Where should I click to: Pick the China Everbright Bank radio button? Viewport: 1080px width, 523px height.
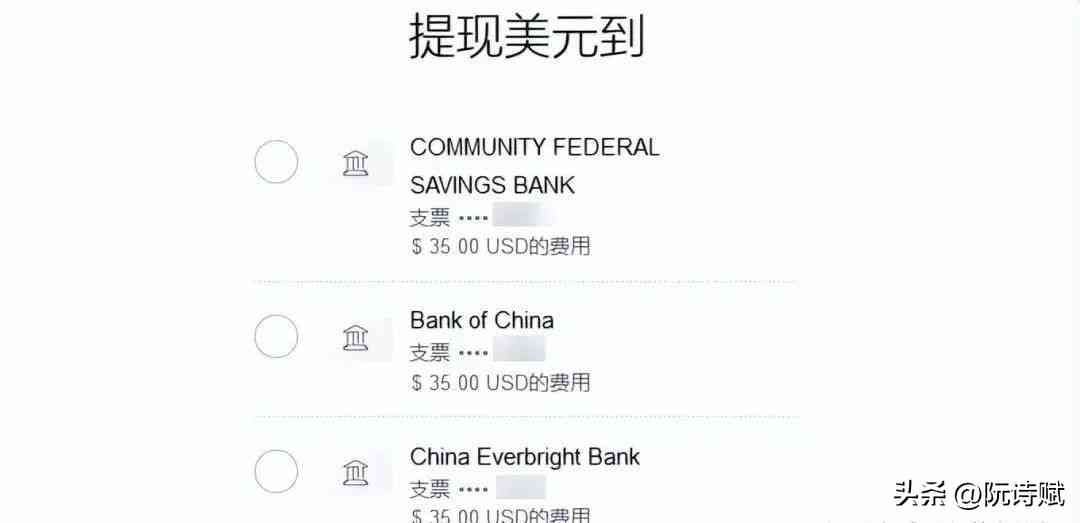[x=276, y=471]
